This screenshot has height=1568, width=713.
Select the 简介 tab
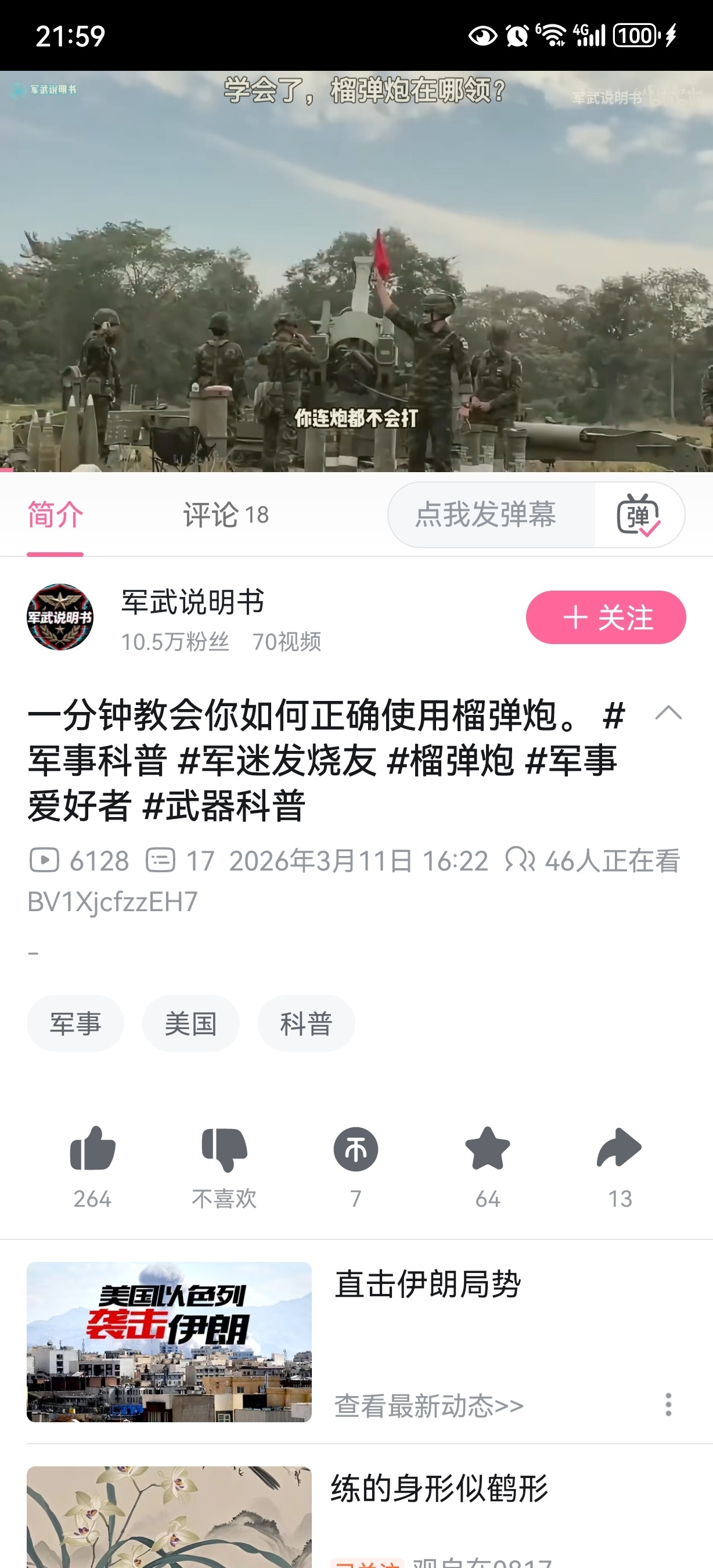coord(55,515)
